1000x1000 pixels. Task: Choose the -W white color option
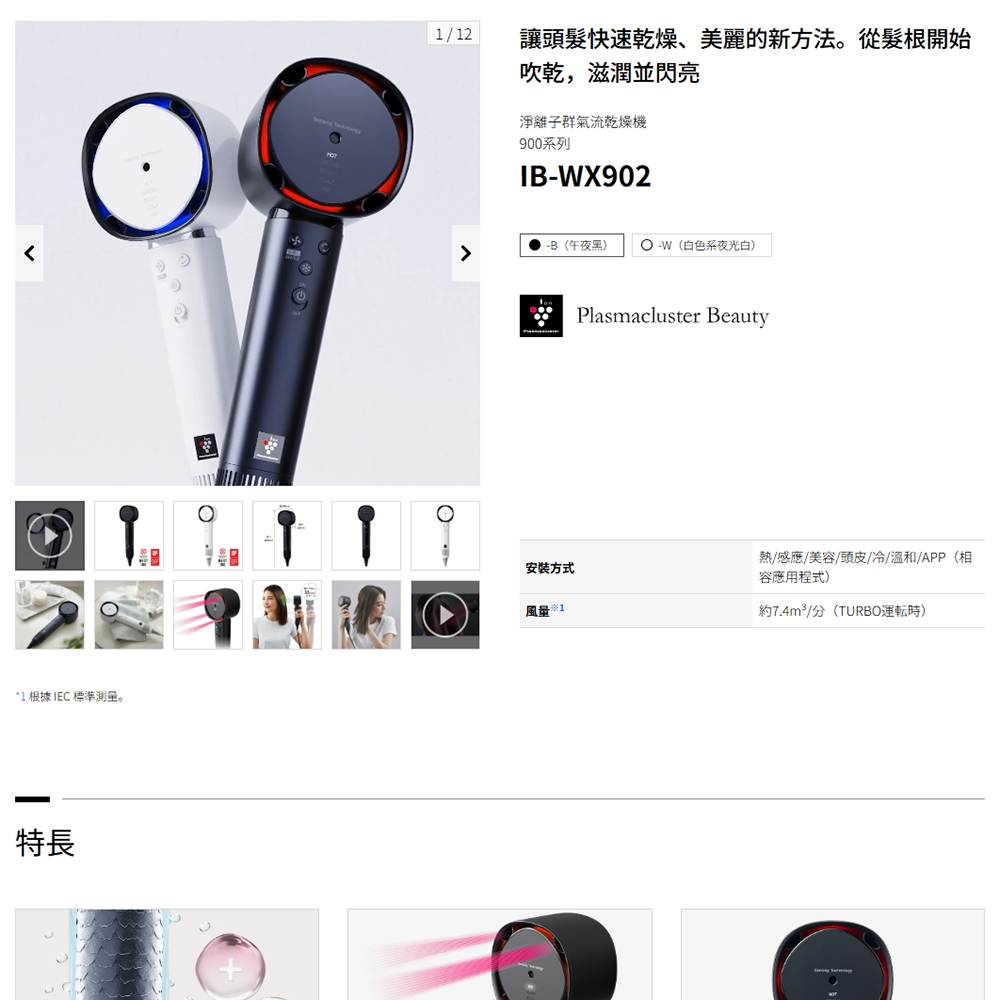(x=701, y=245)
